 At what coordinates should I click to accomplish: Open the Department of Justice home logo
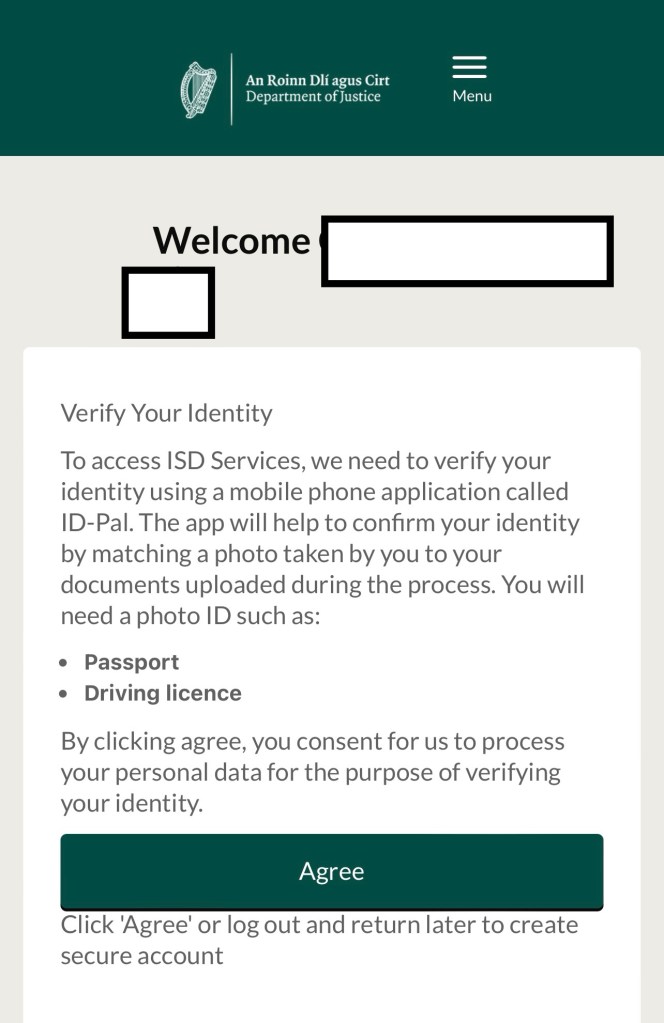coord(285,89)
